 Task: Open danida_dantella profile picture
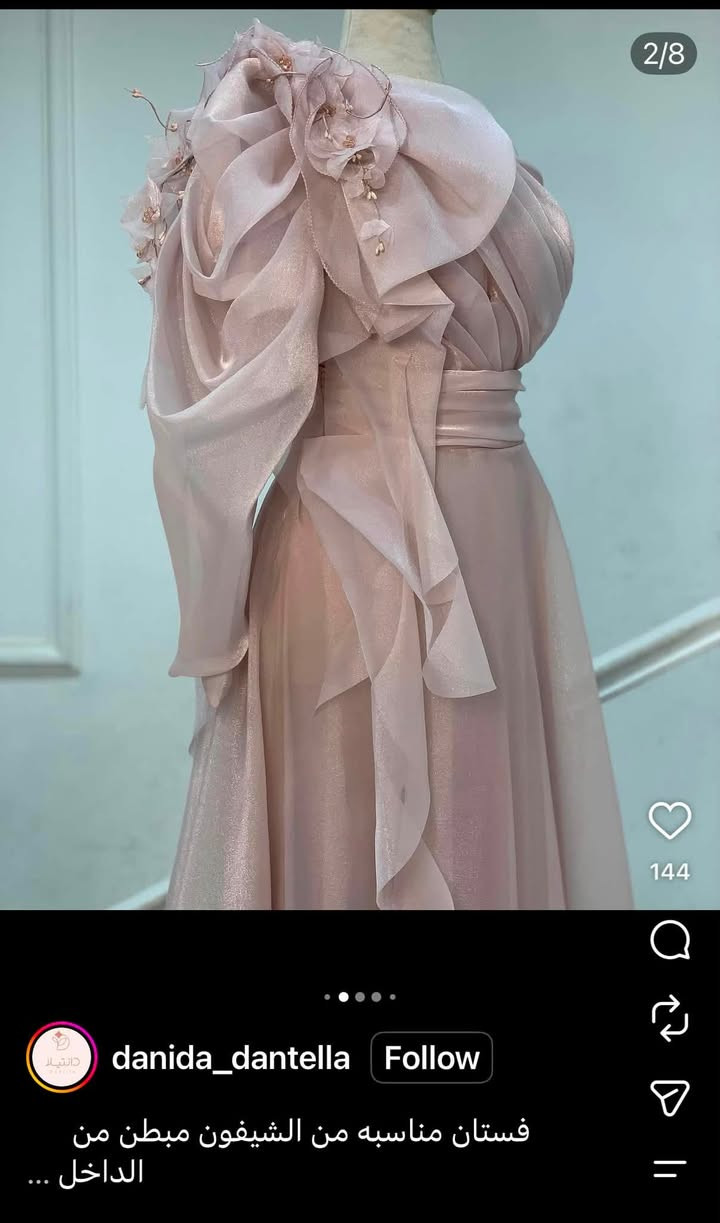pos(61,1058)
